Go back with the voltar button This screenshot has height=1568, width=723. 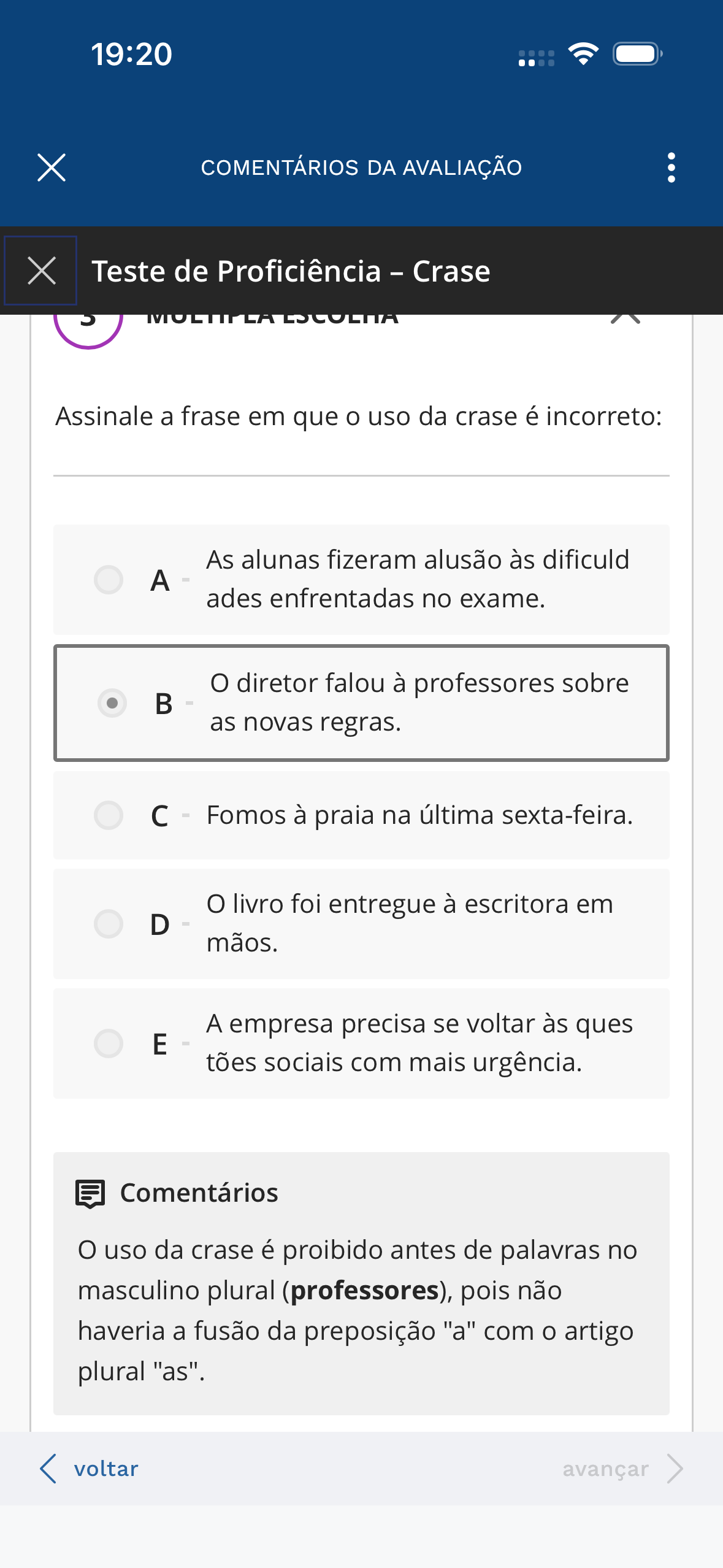[90, 1469]
